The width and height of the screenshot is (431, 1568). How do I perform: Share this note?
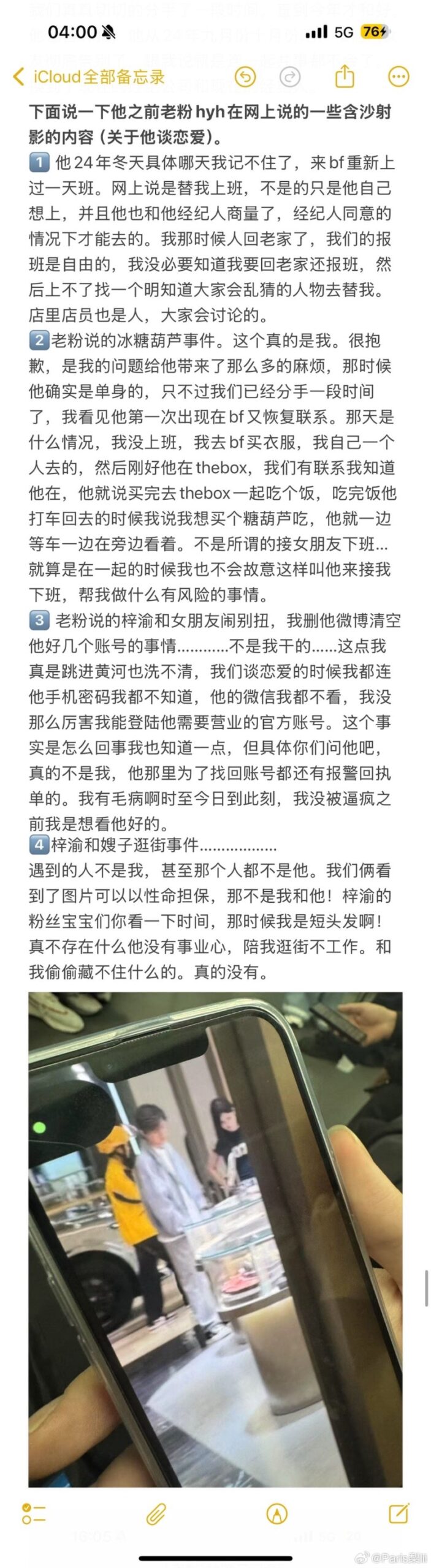tap(345, 76)
